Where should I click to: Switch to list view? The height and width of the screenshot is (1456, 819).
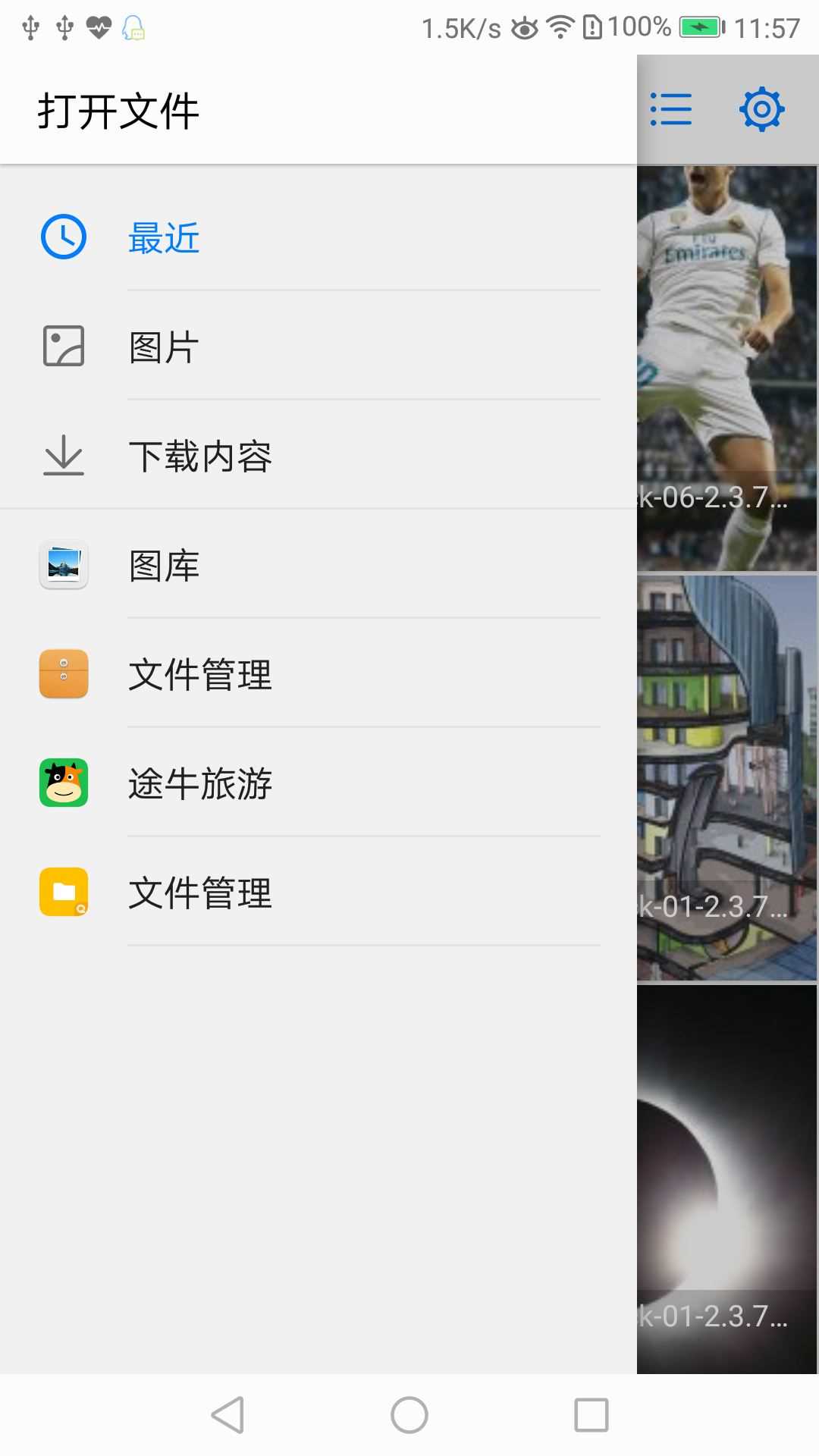click(672, 110)
